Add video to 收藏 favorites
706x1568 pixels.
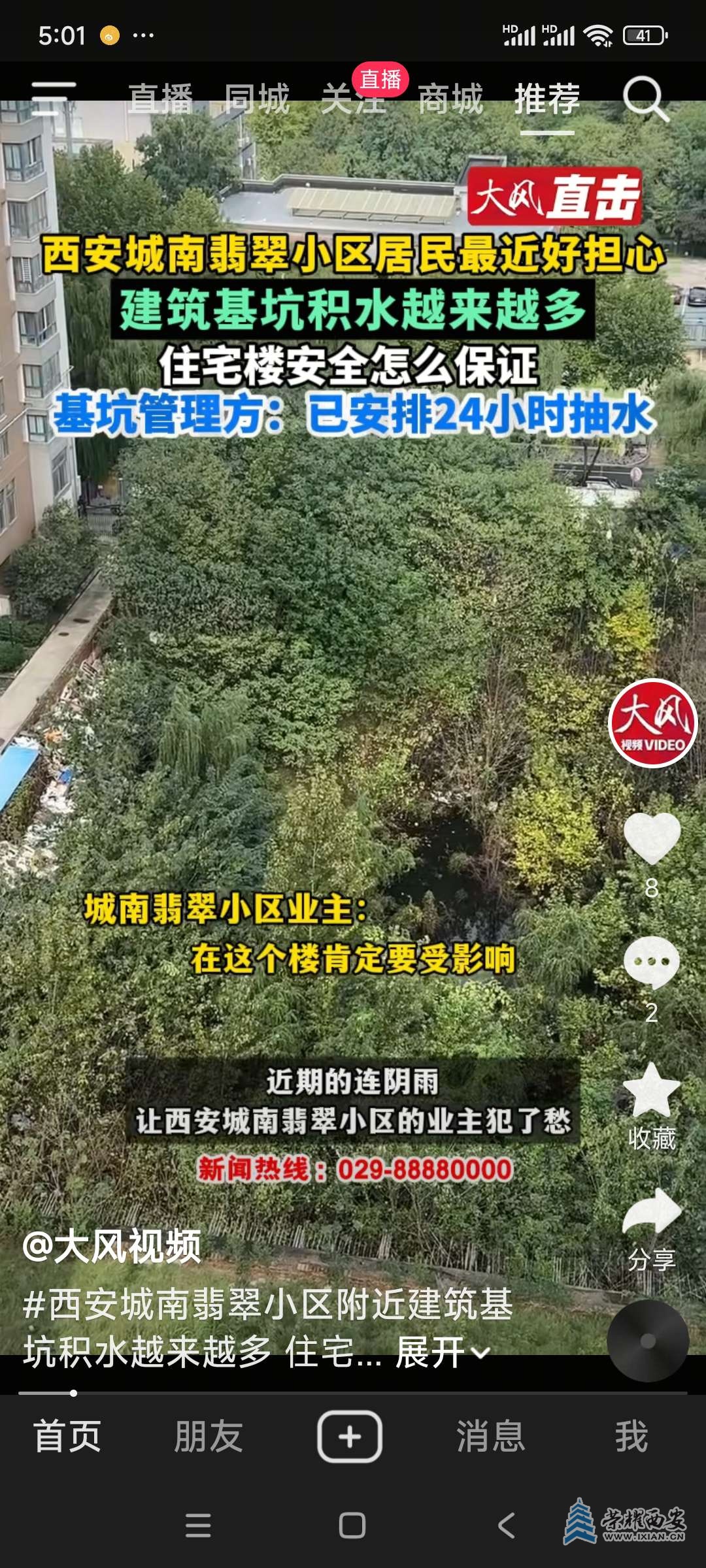click(x=652, y=1090)
